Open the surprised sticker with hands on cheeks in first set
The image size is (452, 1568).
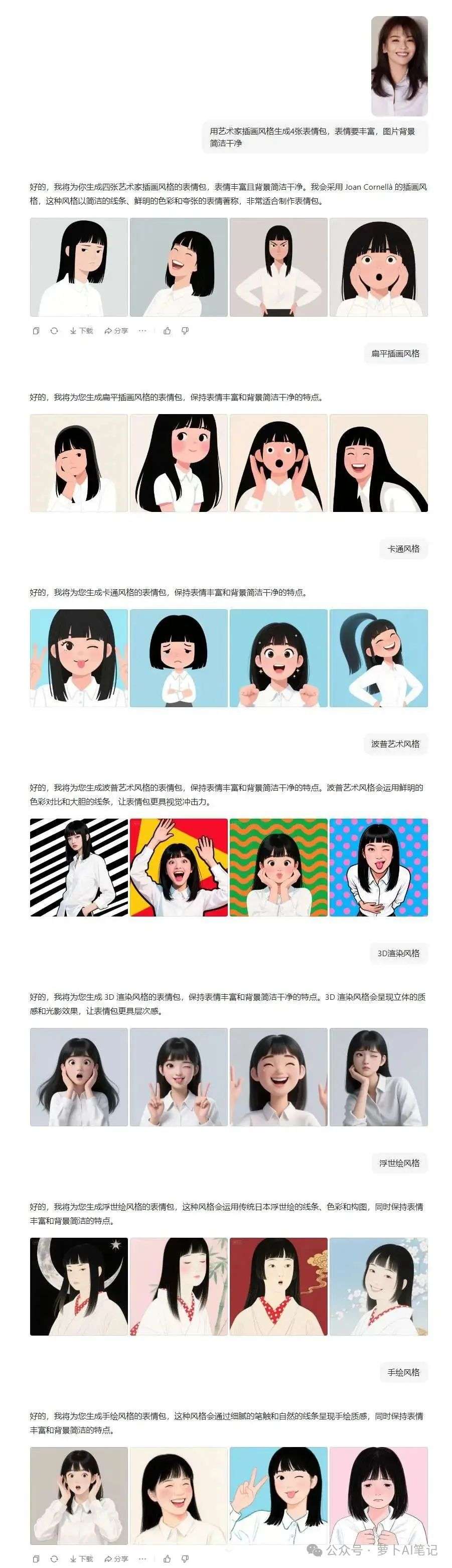tap(378, 267)
